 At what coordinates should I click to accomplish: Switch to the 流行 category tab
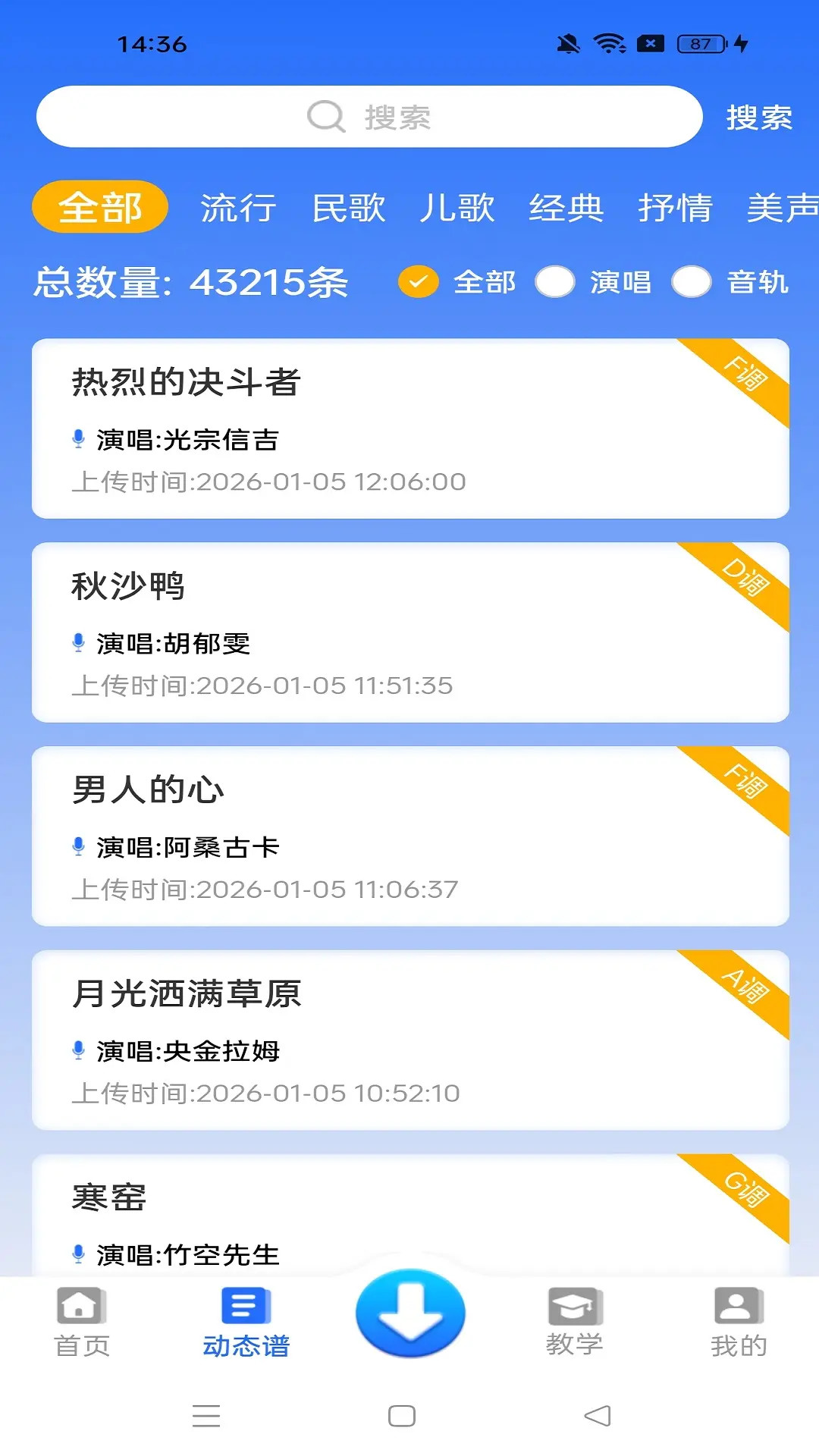pyautogui.click(x=239, y=207)
